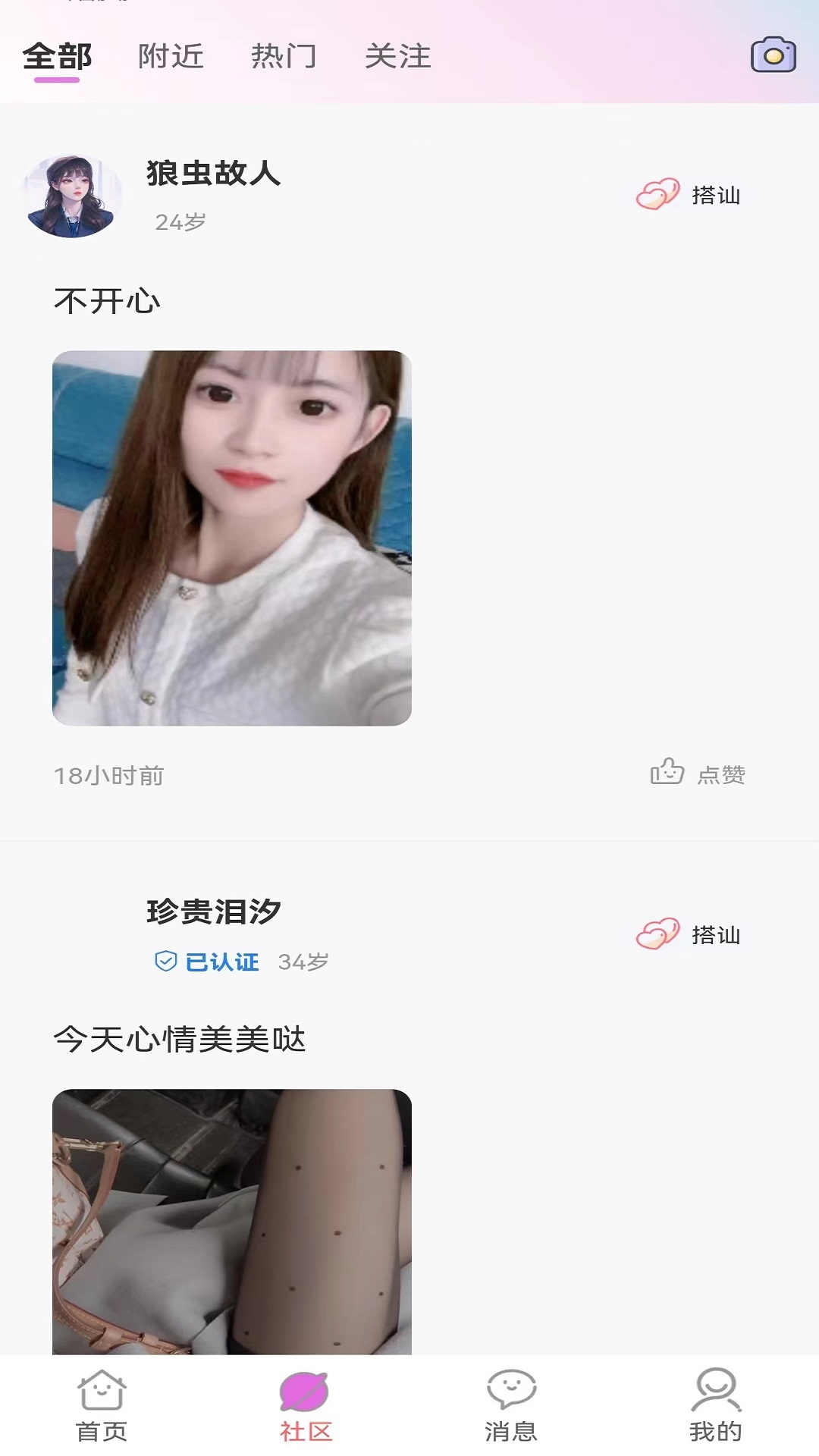The height and width of the screenshot is (1456, 819).
Task: Select the 社区 tab
Action: coord(306,1407)
